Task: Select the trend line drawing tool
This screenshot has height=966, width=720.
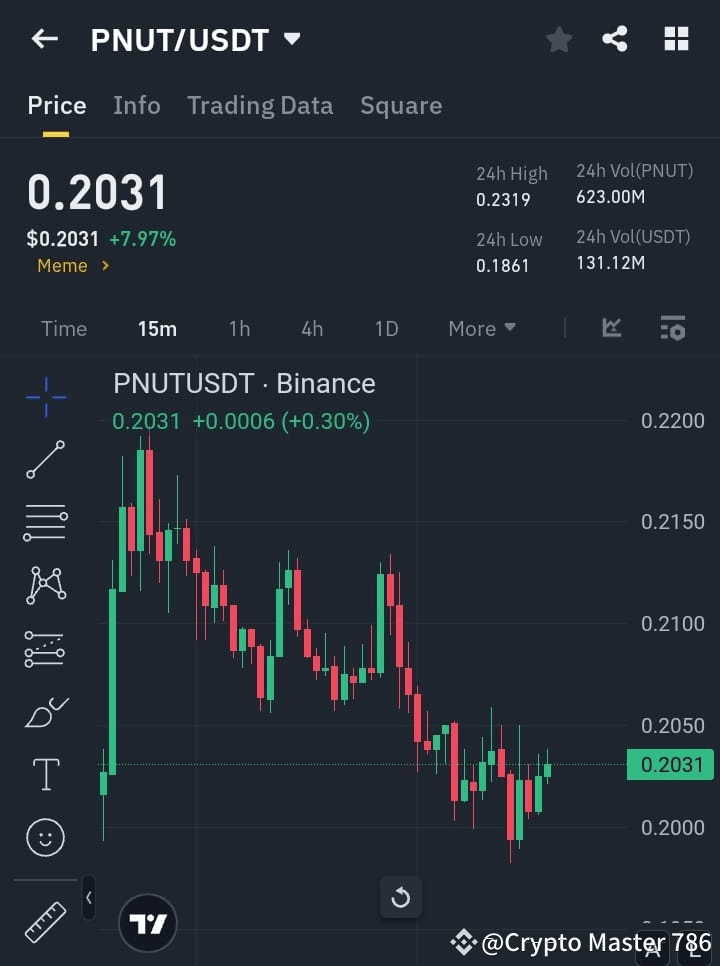Action: (45, 460)
